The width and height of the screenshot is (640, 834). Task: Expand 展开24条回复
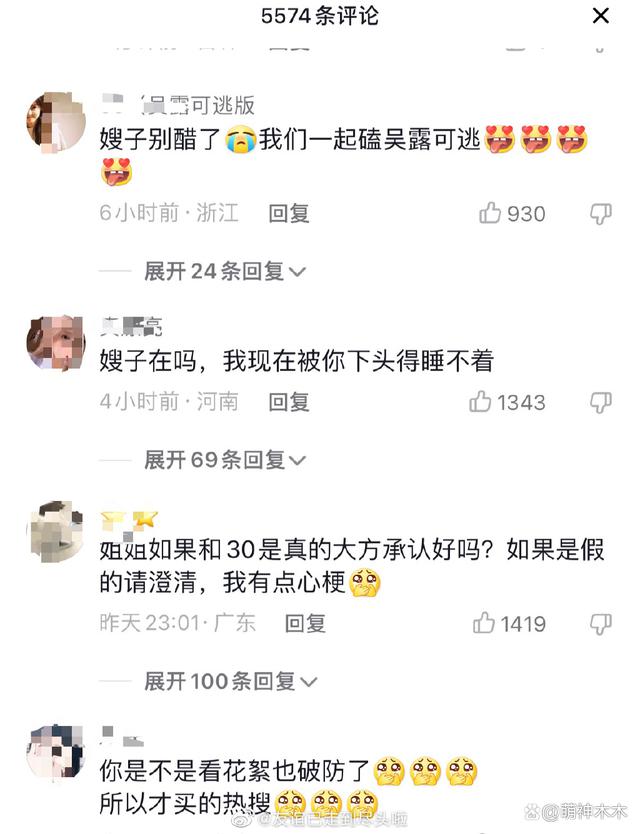pyautogui.click(x=224, y=271)
